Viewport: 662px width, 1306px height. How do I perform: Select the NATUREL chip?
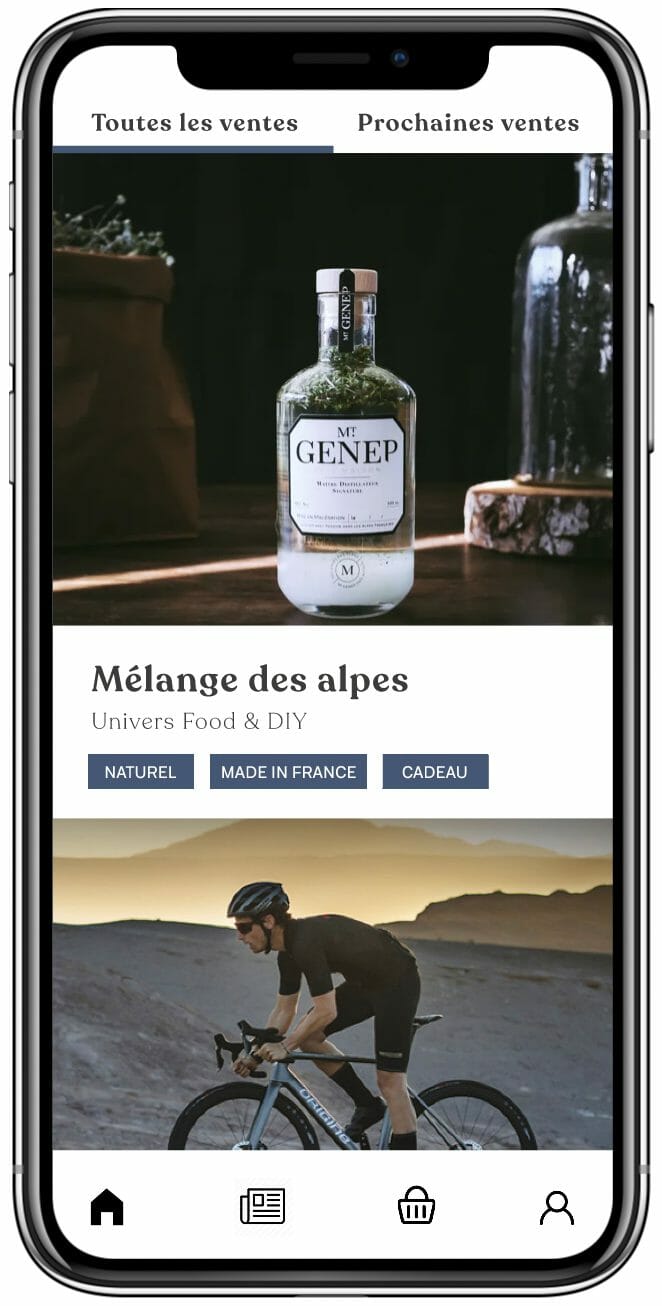pos(141,772)
